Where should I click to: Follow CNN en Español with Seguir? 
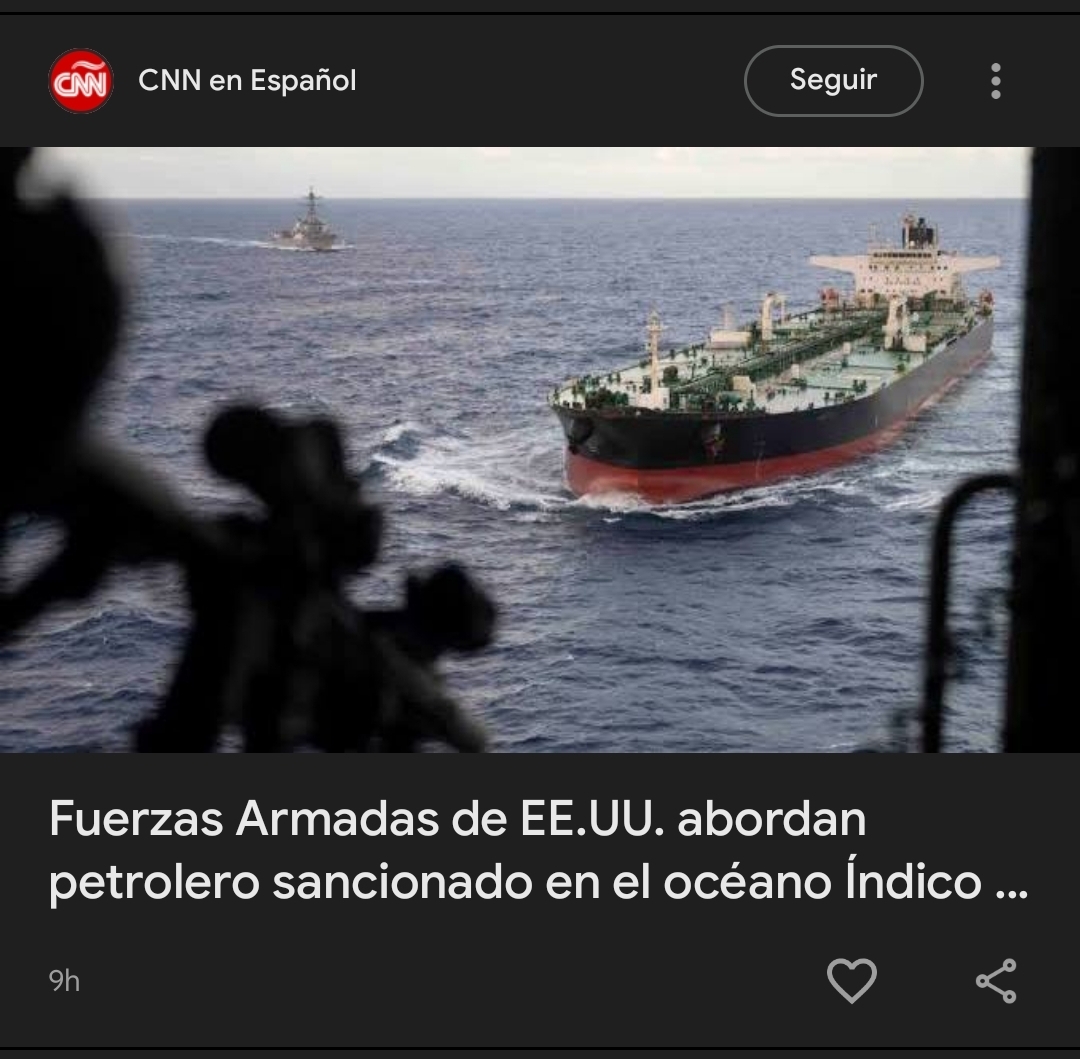point(833,80)
